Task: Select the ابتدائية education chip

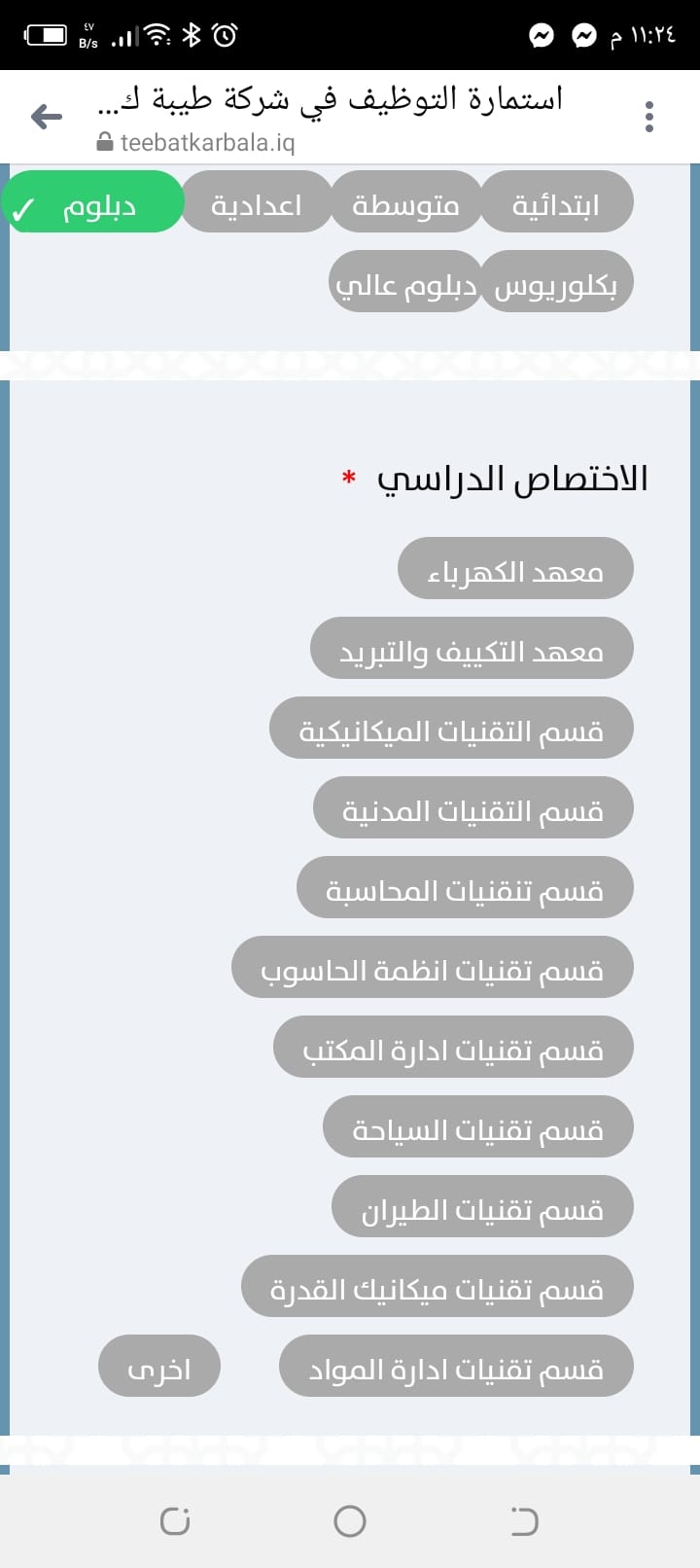Action: click(x=557, y=202)
